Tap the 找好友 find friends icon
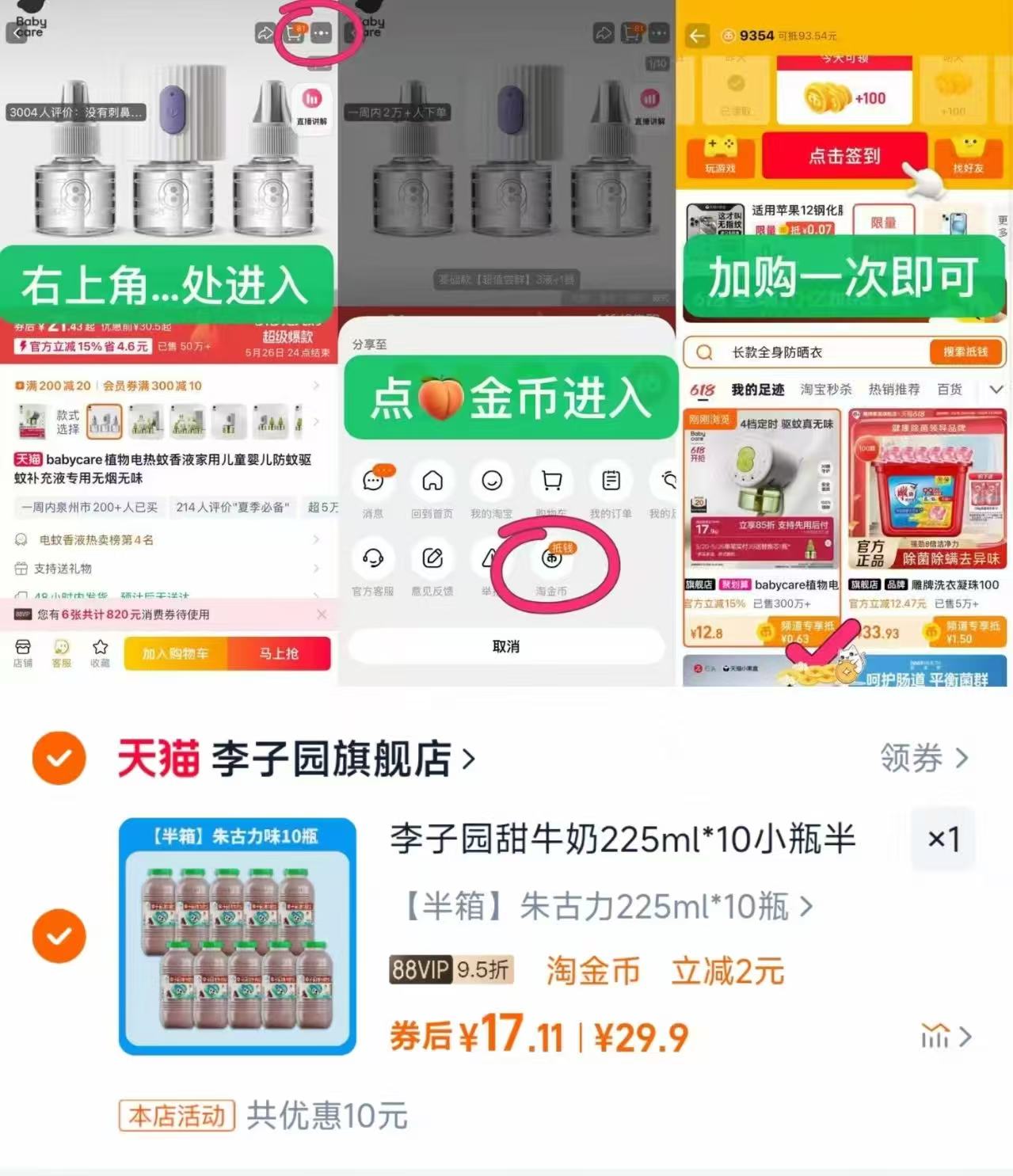 click(x=969, y=154)
